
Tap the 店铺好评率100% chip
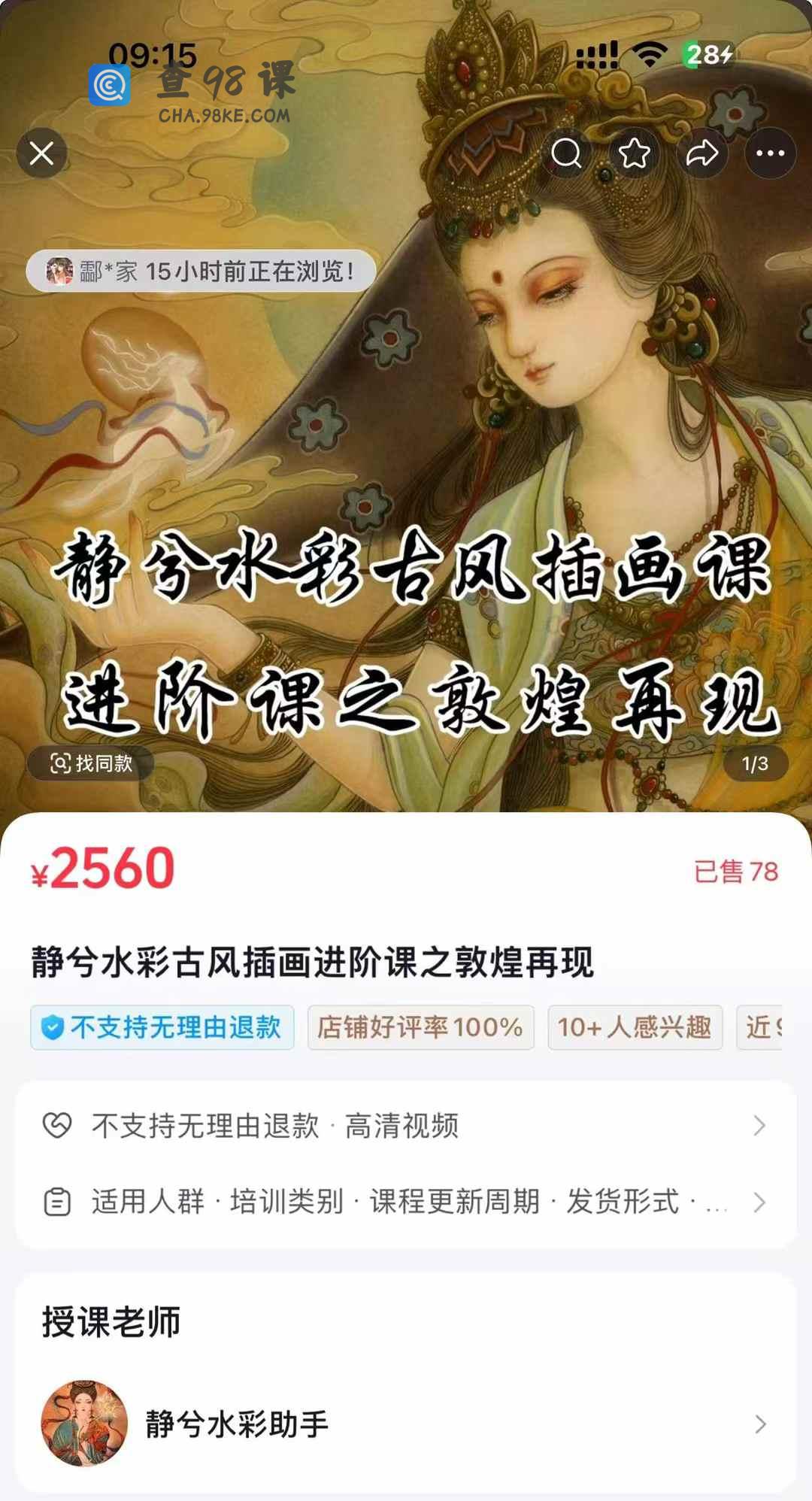[420, 1027]
